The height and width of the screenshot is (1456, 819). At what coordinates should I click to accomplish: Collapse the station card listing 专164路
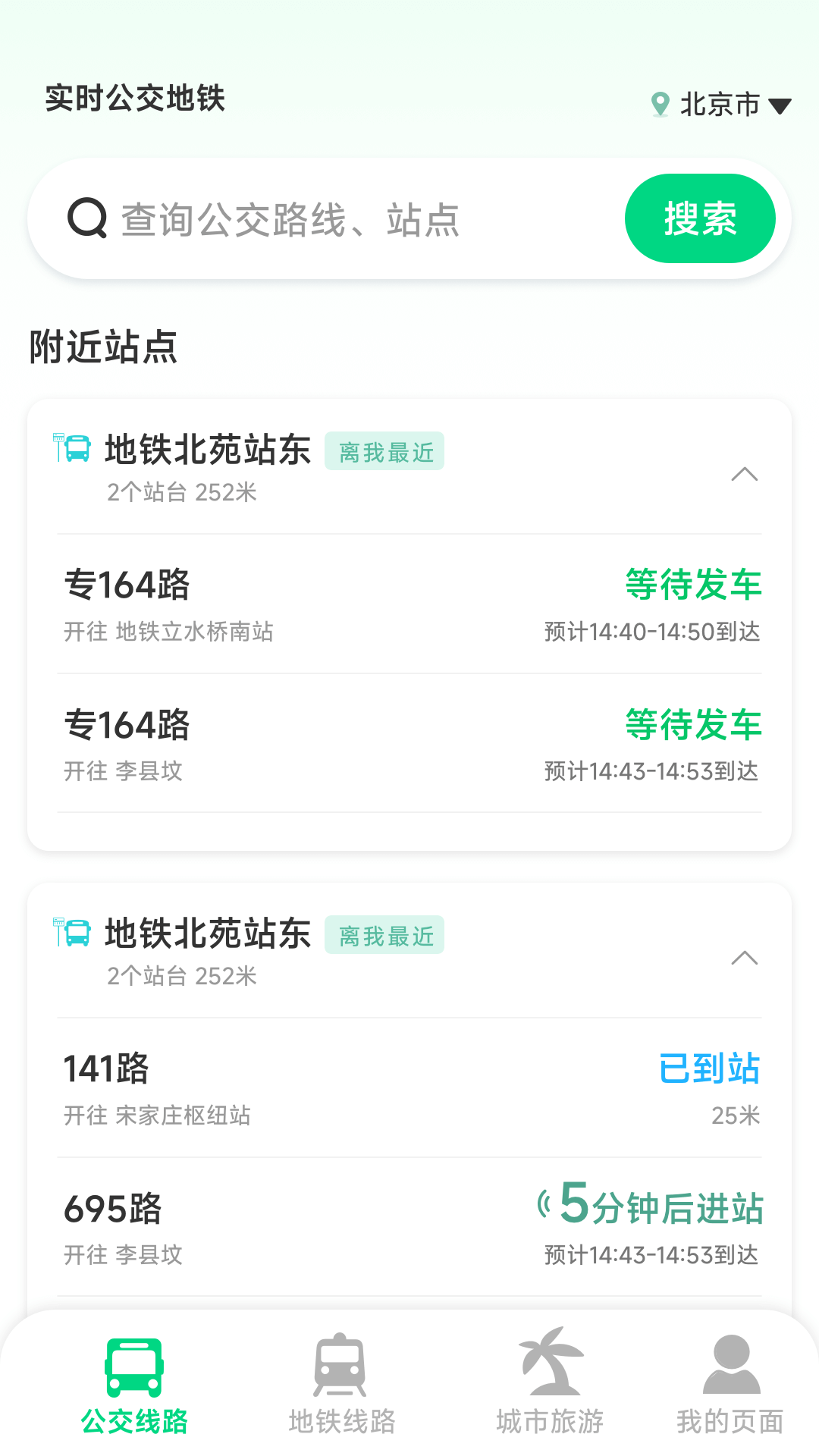pos(744,475)
